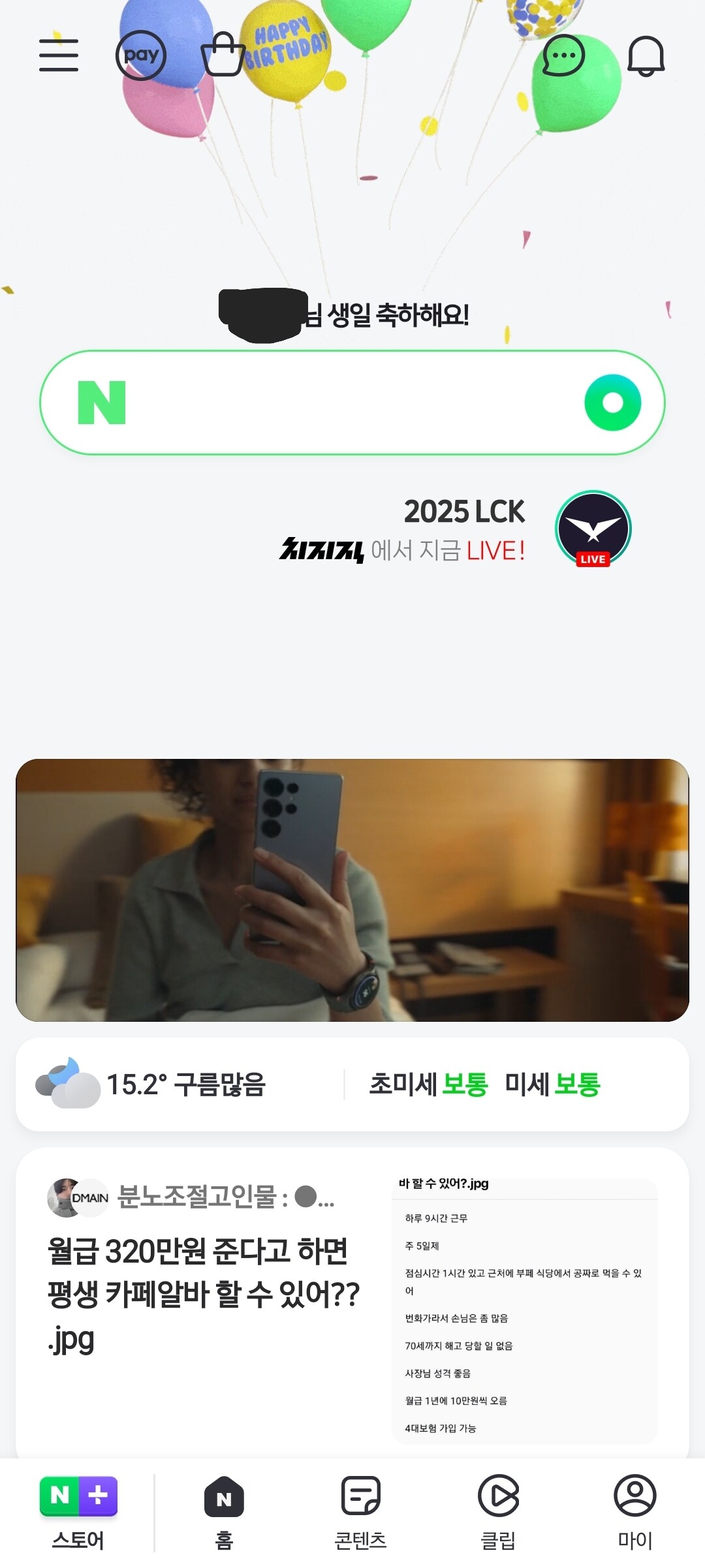Open the chat messages icon

click(x=563, y=55)
